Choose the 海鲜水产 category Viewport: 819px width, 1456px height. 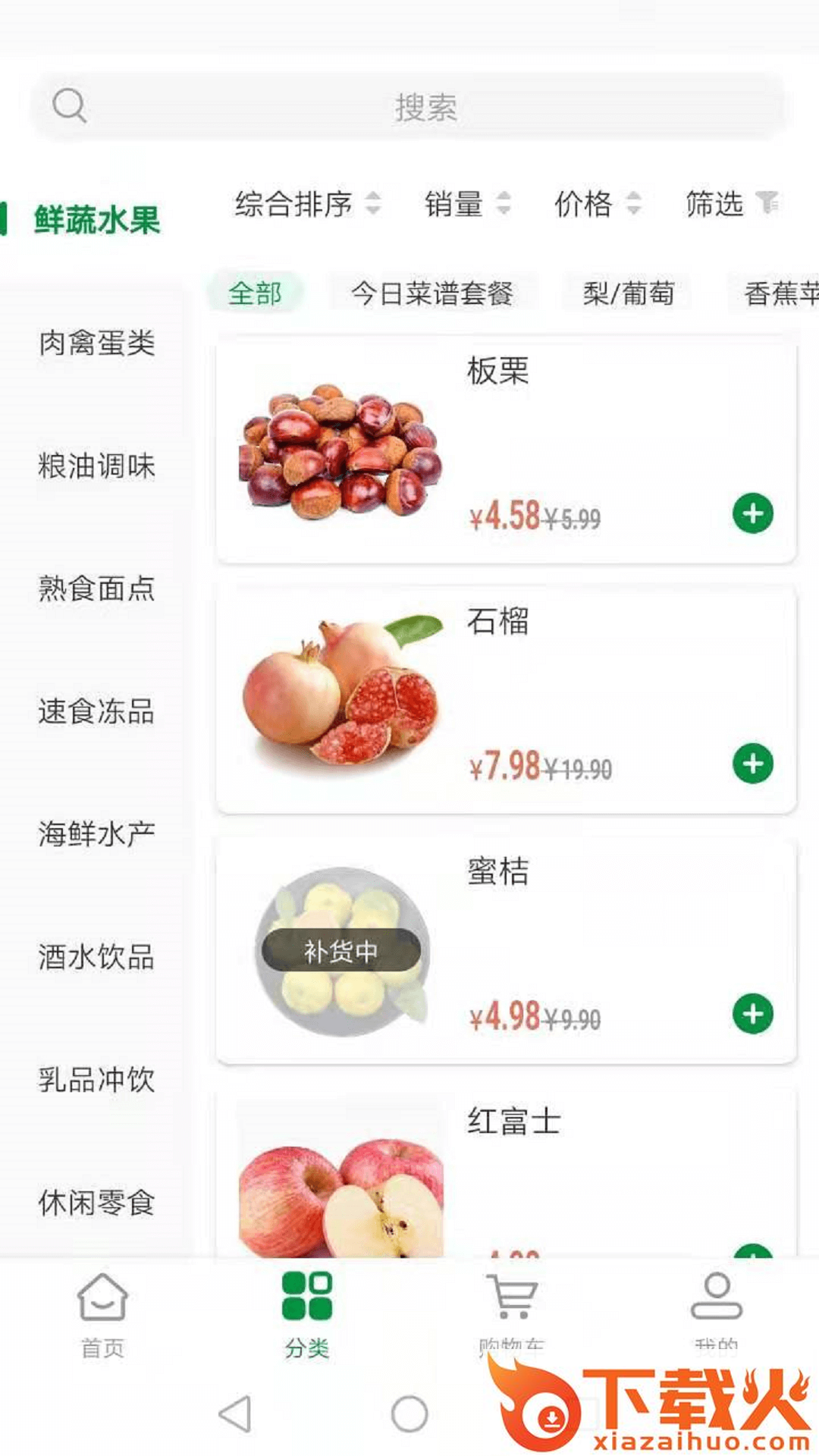coord(96,834)
